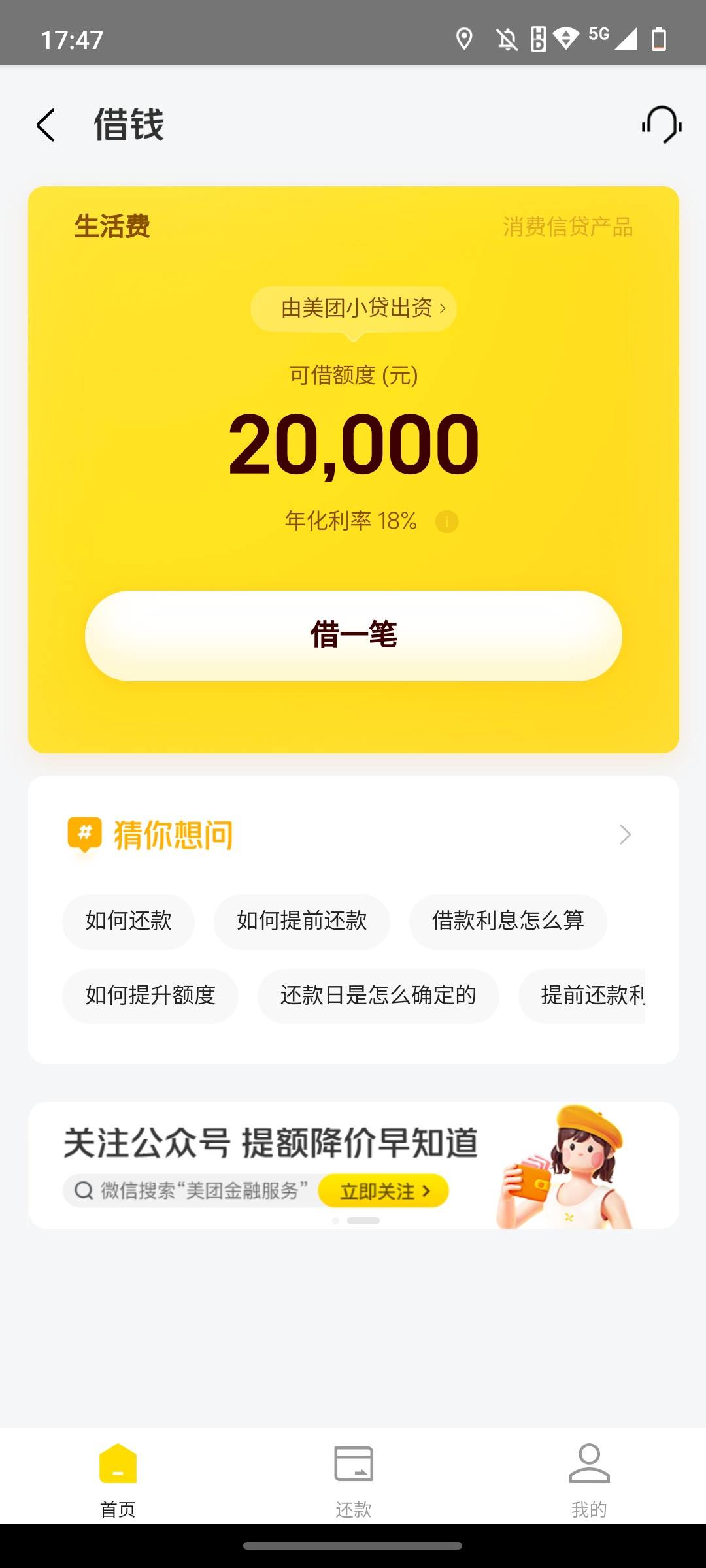
Task: Switch to the 首页 tab
Action: coord(118,1479)
